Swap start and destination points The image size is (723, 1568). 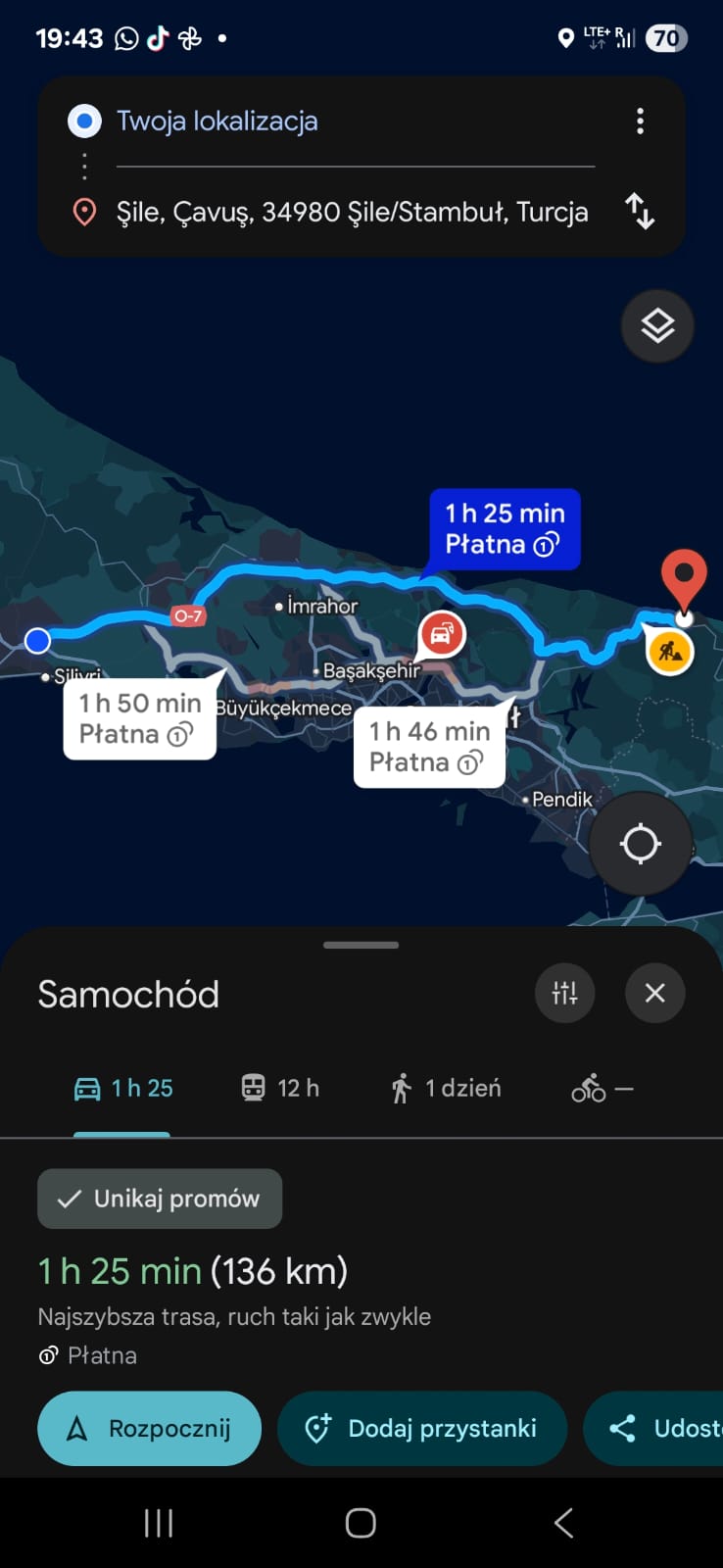click(640, 211)
